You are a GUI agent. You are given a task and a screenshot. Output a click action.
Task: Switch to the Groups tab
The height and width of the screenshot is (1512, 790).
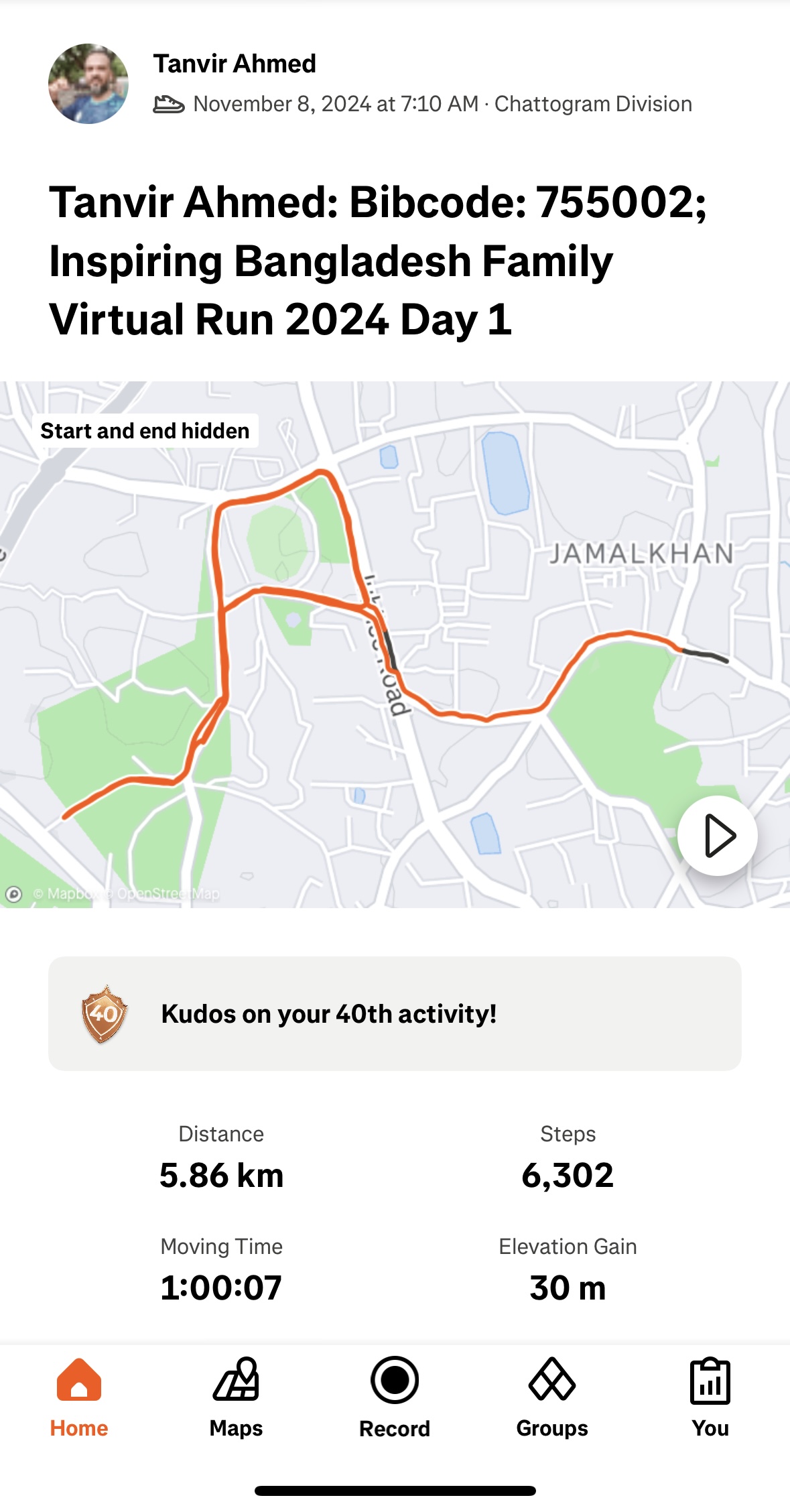pyautogui.click(x=552, y=1398)
